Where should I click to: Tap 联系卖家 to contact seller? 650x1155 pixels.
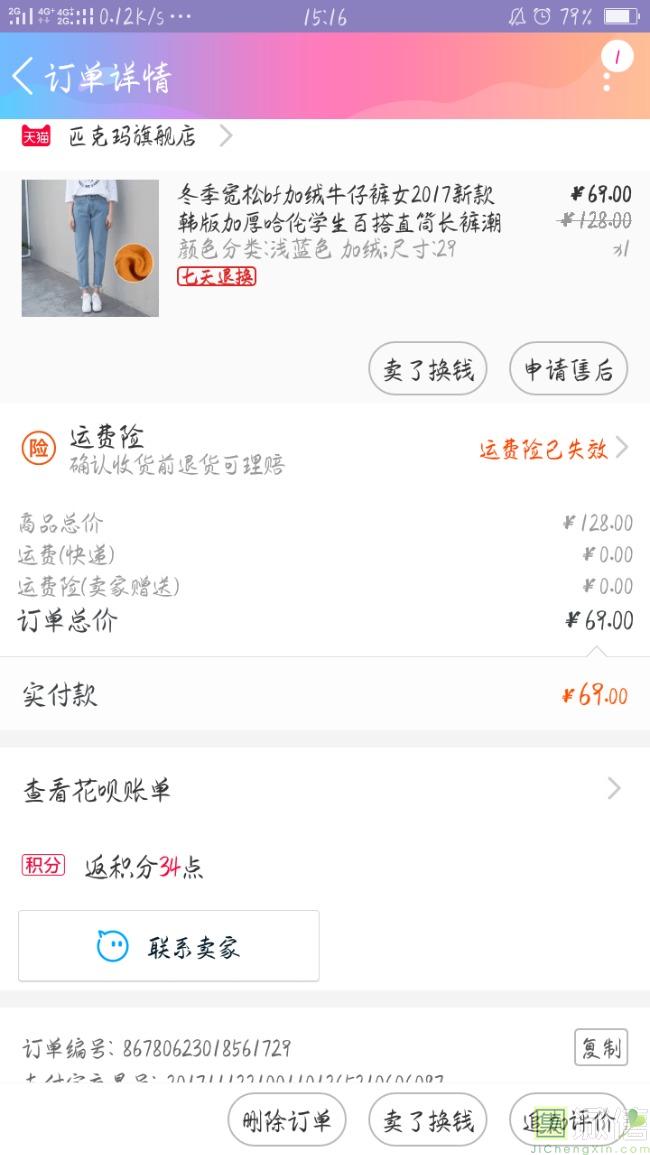tap(169, 946)
